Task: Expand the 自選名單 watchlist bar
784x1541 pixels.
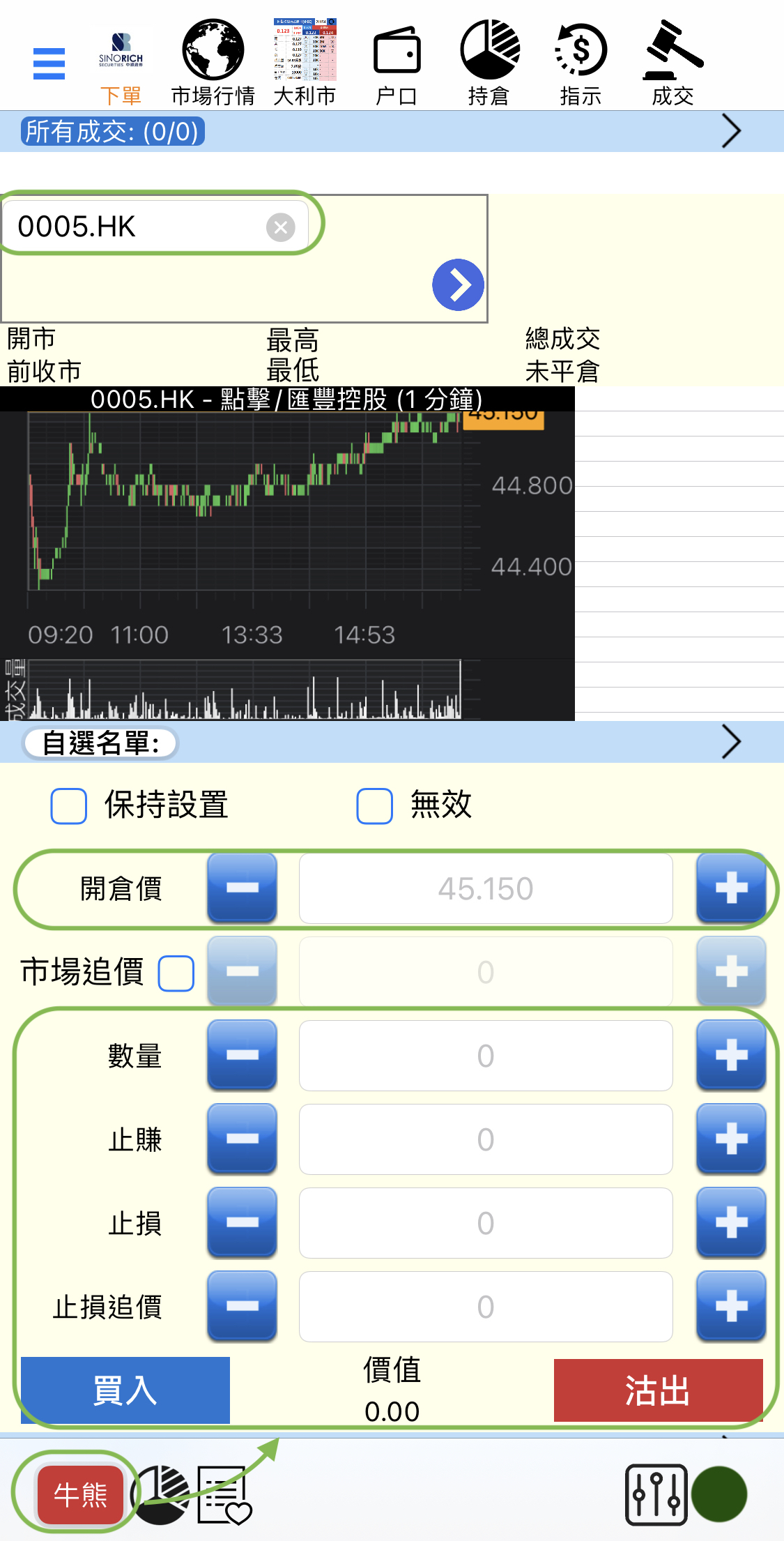Action: pyautogui.click(x=731, y=742)
